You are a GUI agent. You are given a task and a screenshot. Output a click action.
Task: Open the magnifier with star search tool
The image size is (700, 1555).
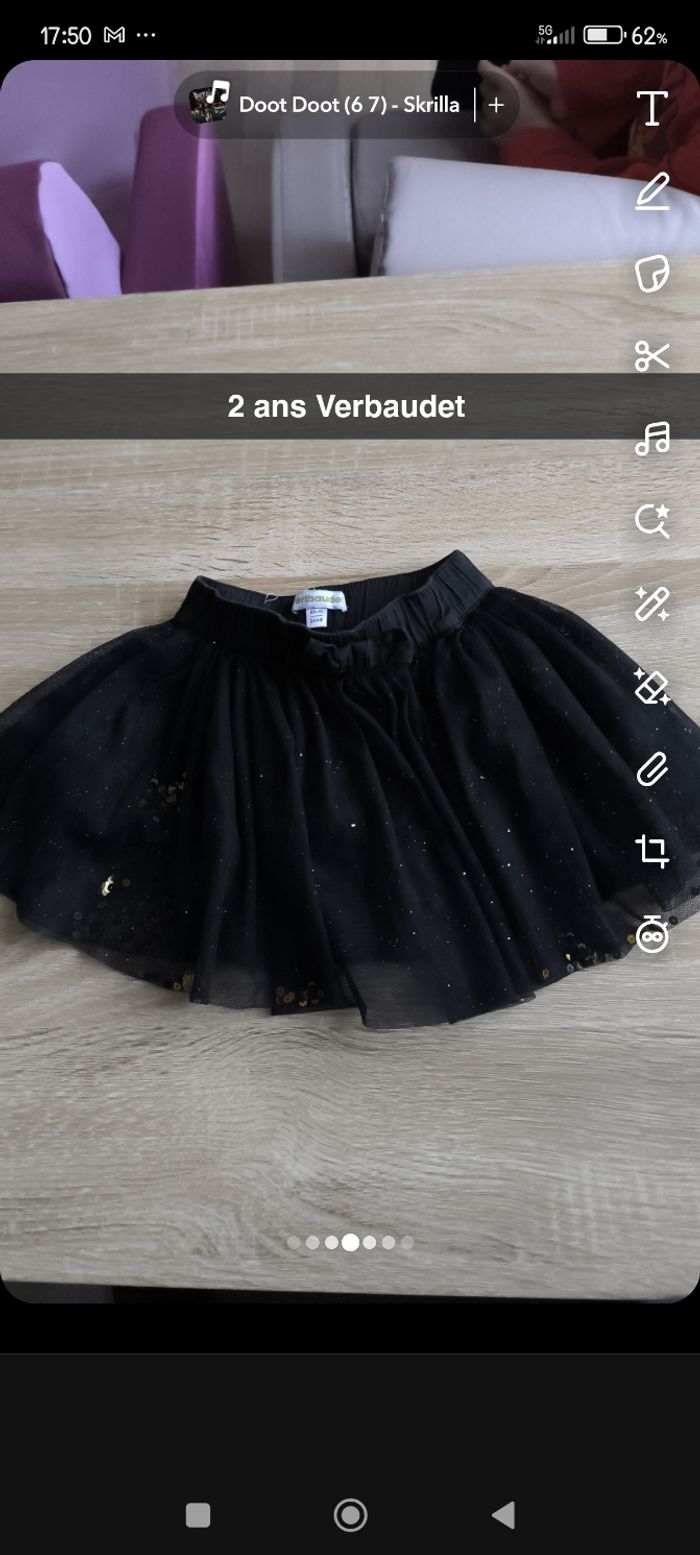pos(652,521)
